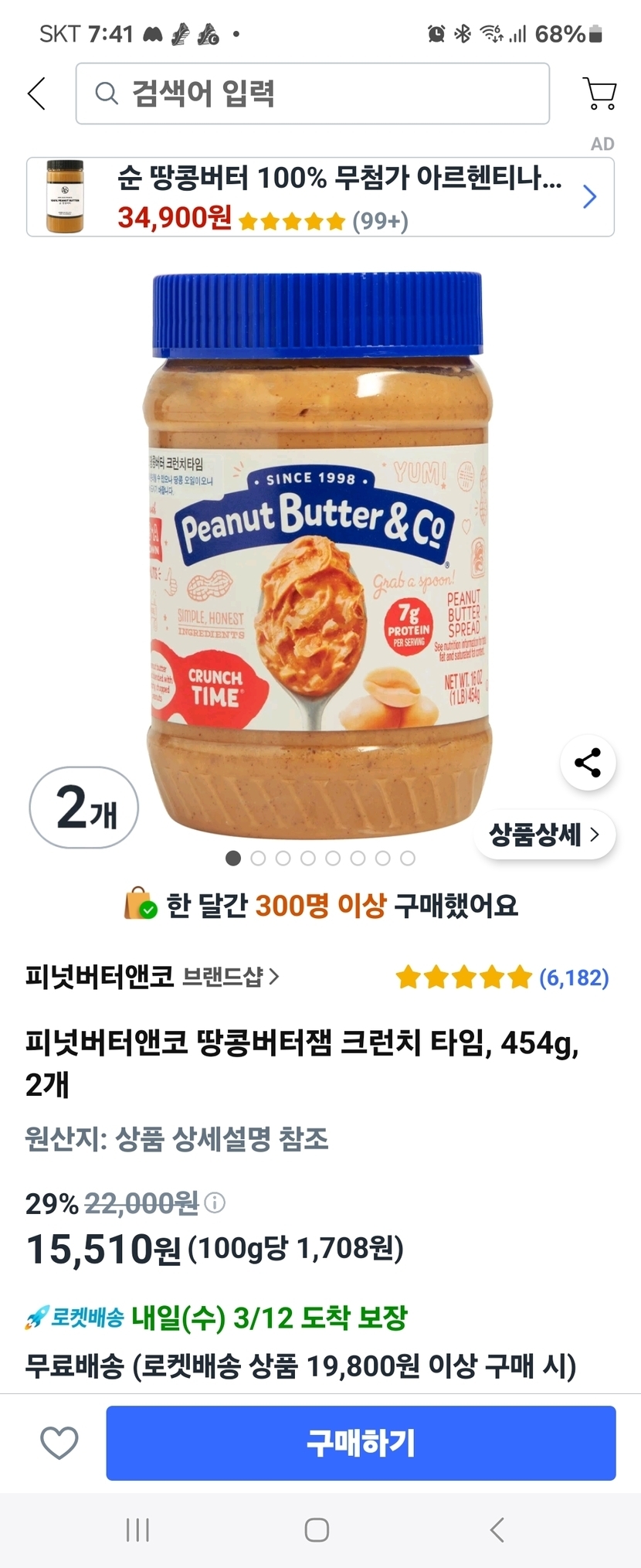
Task: Share this peanut butter product
Action: click(588, 763)
